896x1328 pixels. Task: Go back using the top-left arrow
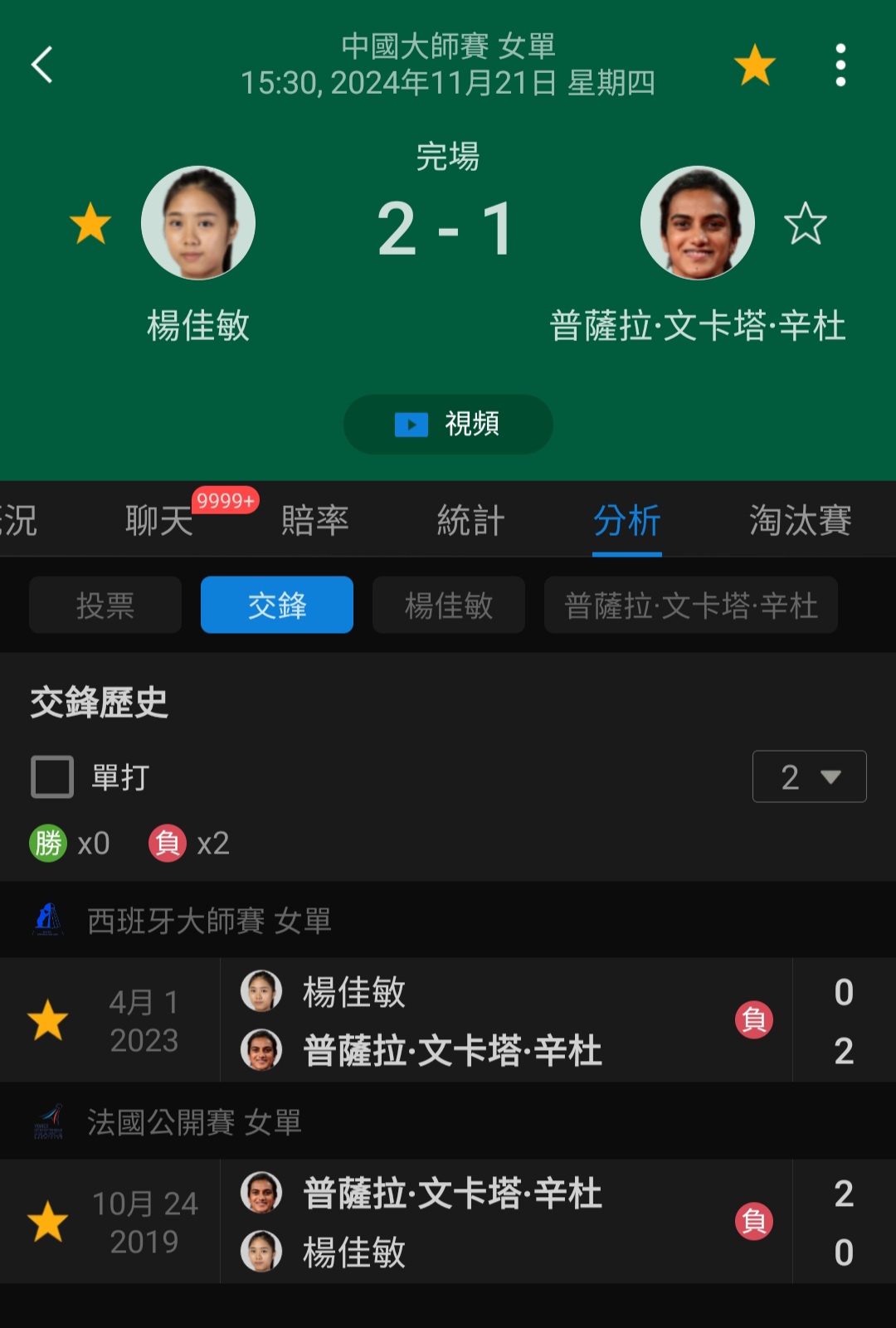point(42,65)
